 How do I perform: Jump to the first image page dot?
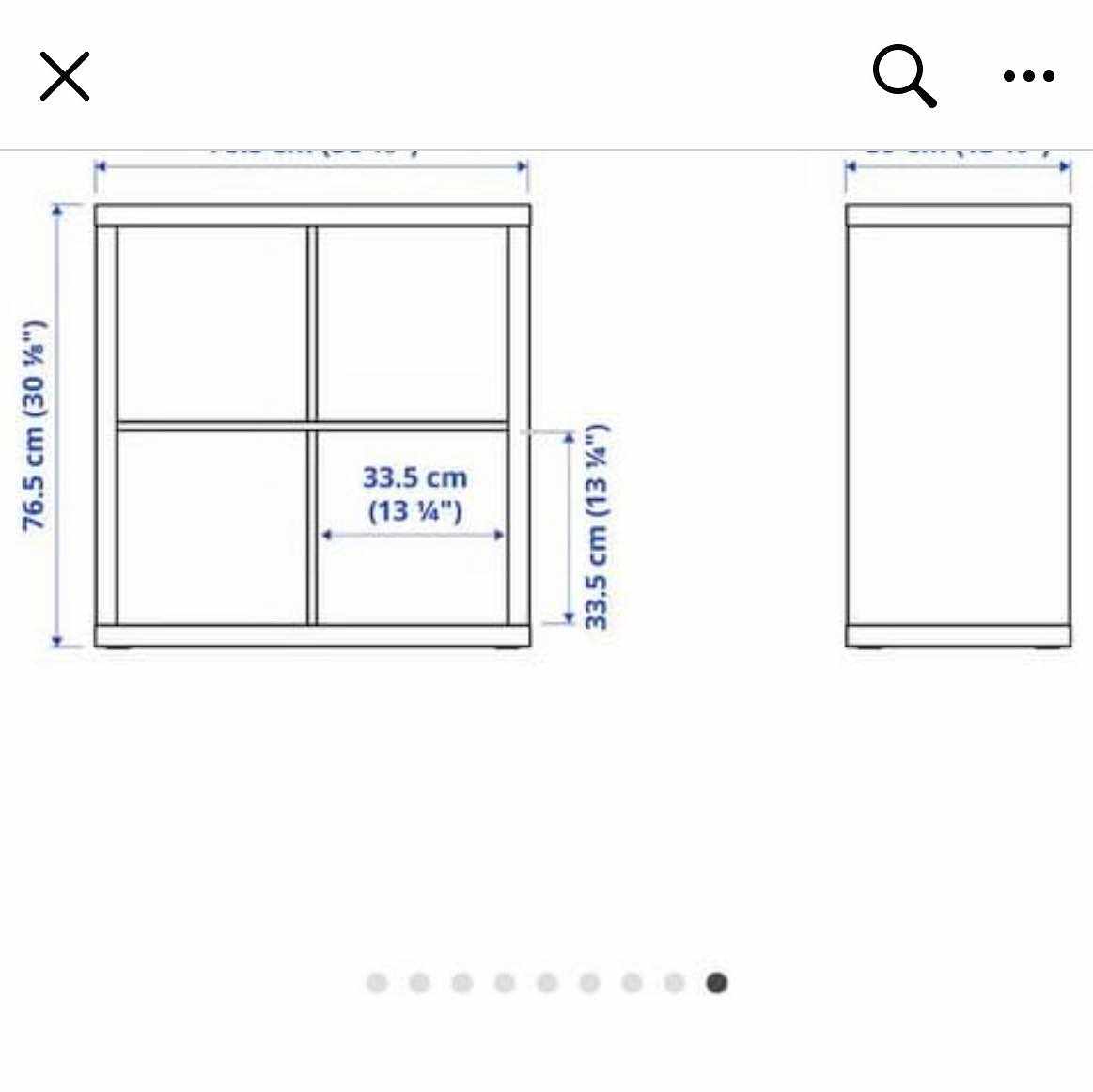point(377,983)
